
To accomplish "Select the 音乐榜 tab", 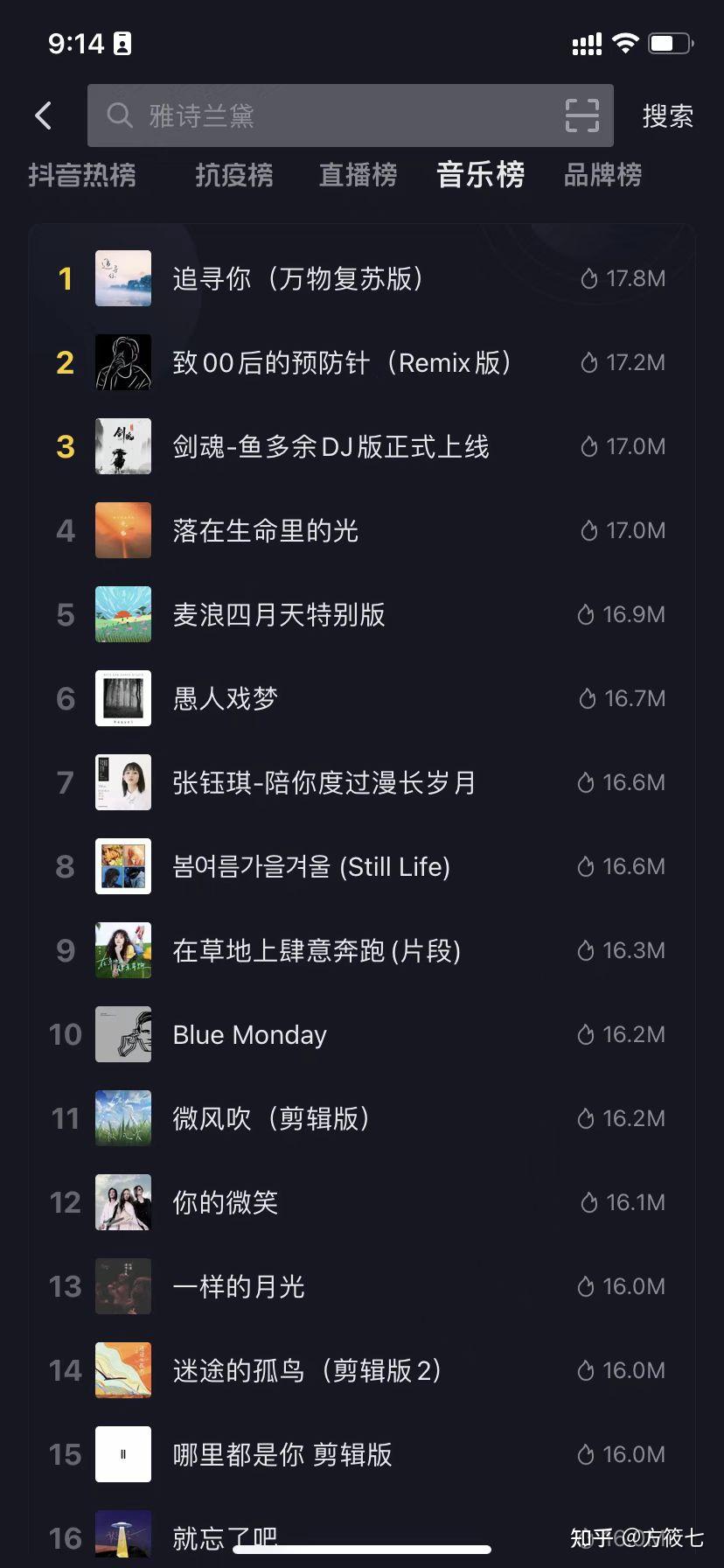I will (x=480, y=175).
